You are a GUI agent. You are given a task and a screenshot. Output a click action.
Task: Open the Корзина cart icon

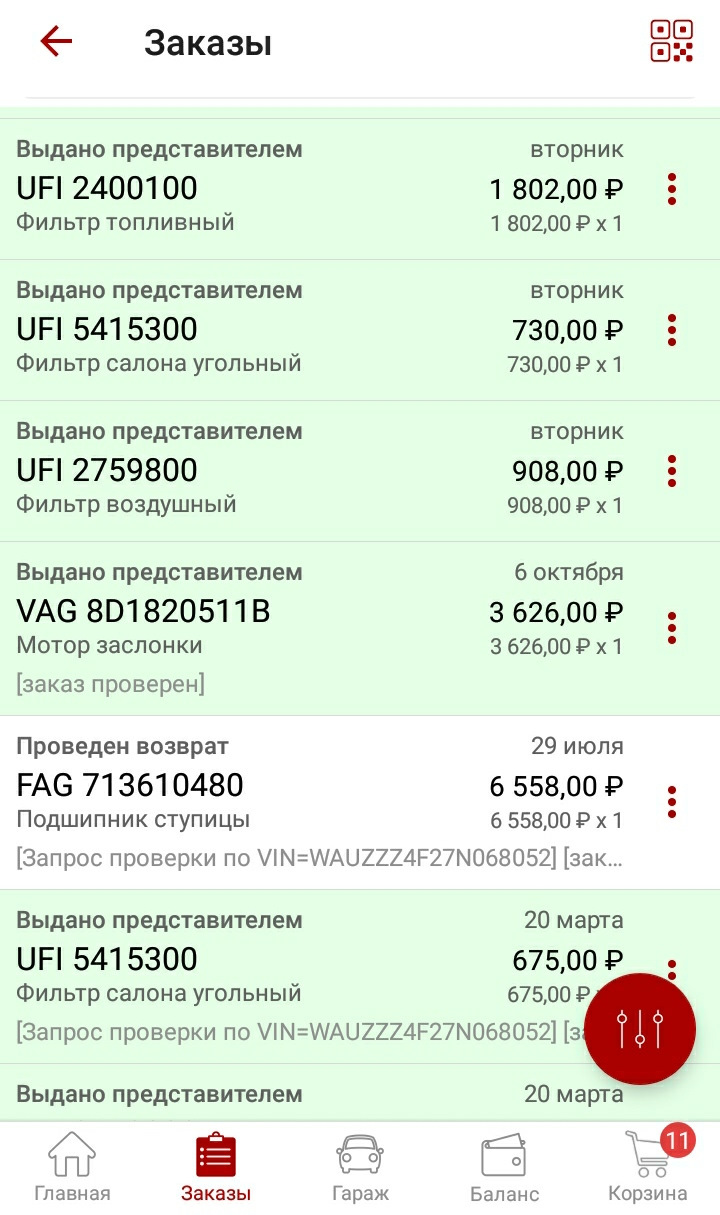[647, 1163]
